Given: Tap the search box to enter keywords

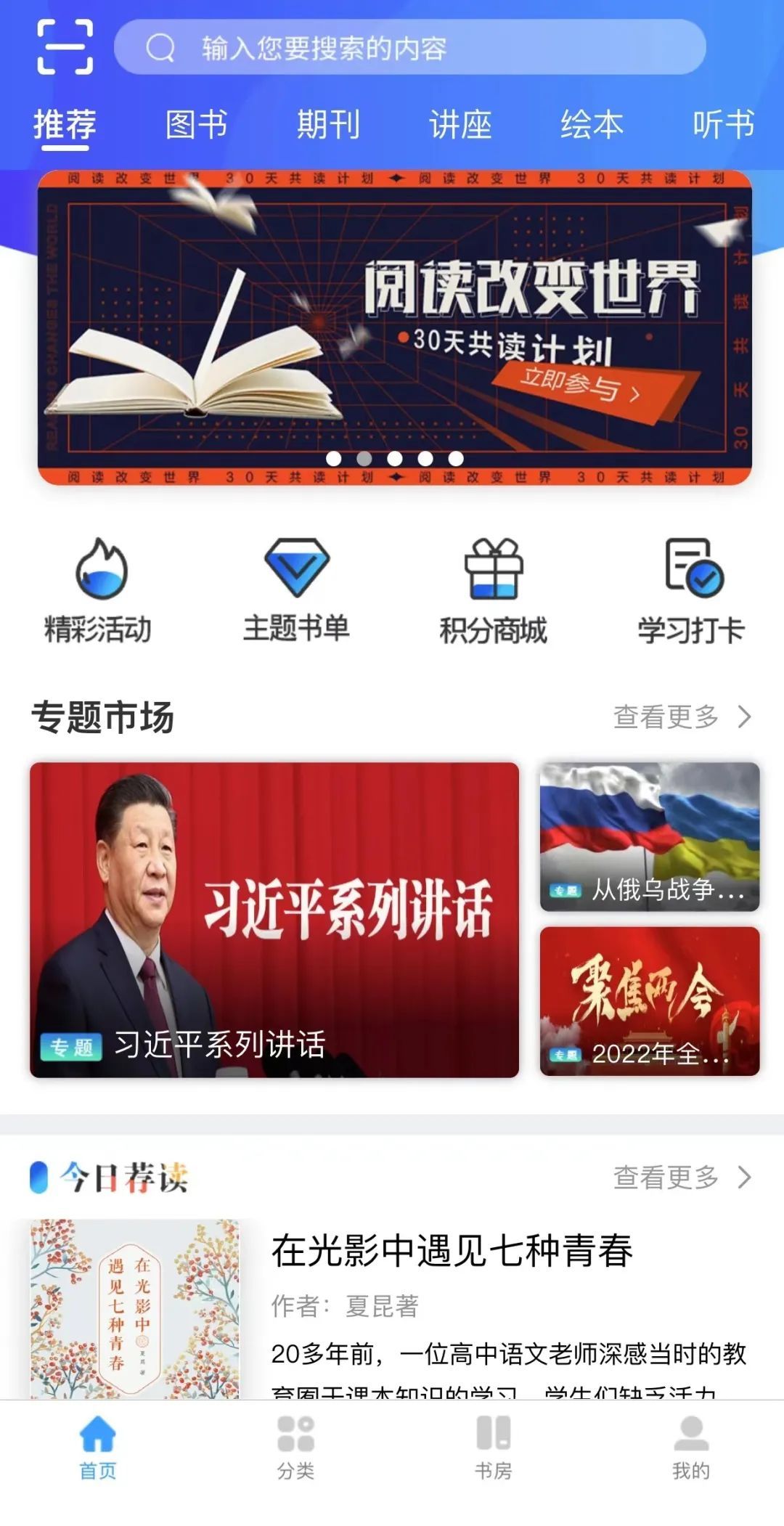Looking at the screenshot, I should [x=410, y=48].
